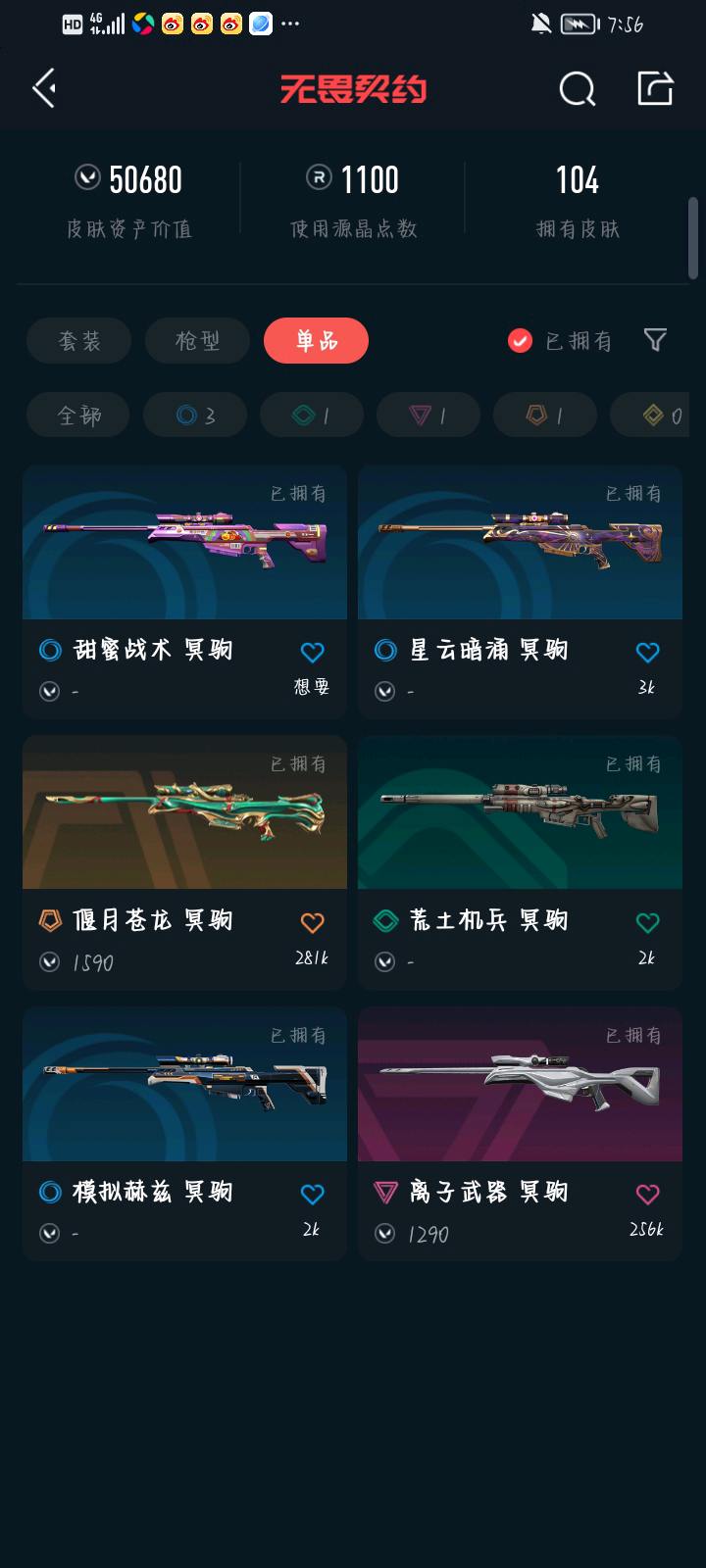Toggle the 已拥有 checkbox
This screenshot has height=1568, width=706.
520,341
